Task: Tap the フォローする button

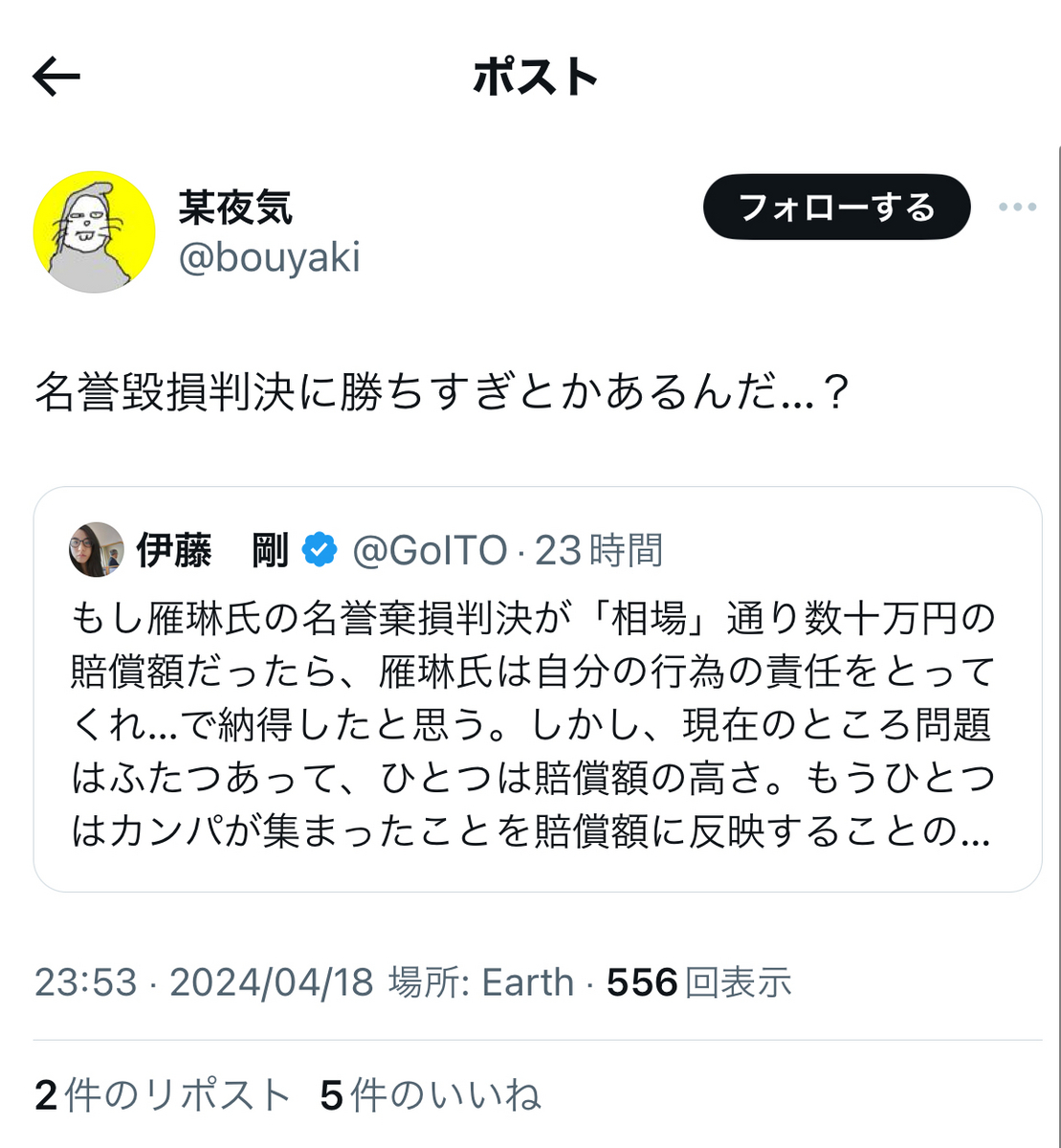Action: tap(836, 208)
